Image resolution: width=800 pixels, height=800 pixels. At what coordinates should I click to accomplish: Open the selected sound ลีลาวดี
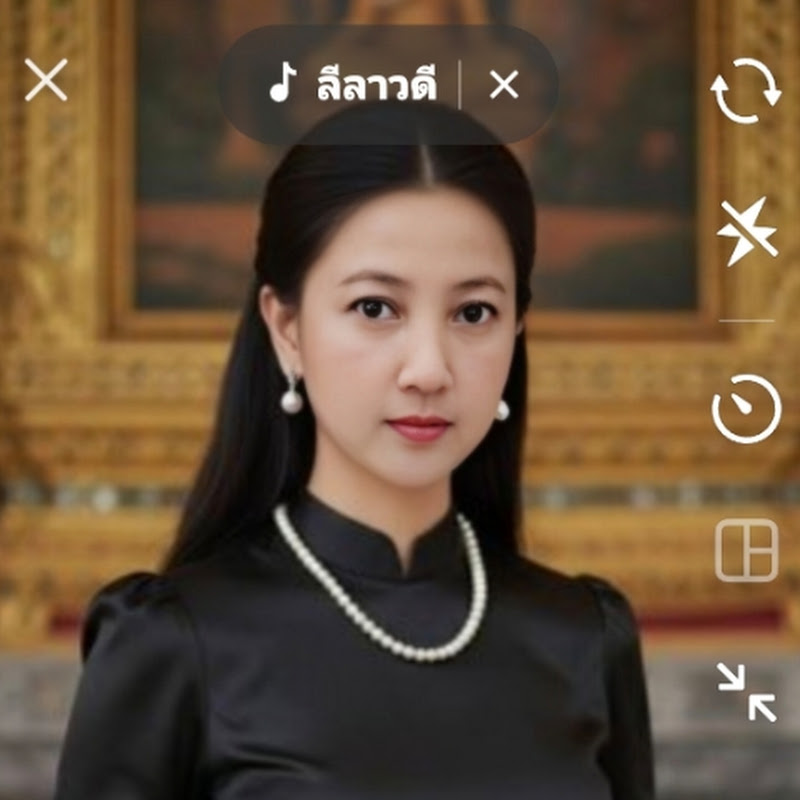tap(355, 86)
